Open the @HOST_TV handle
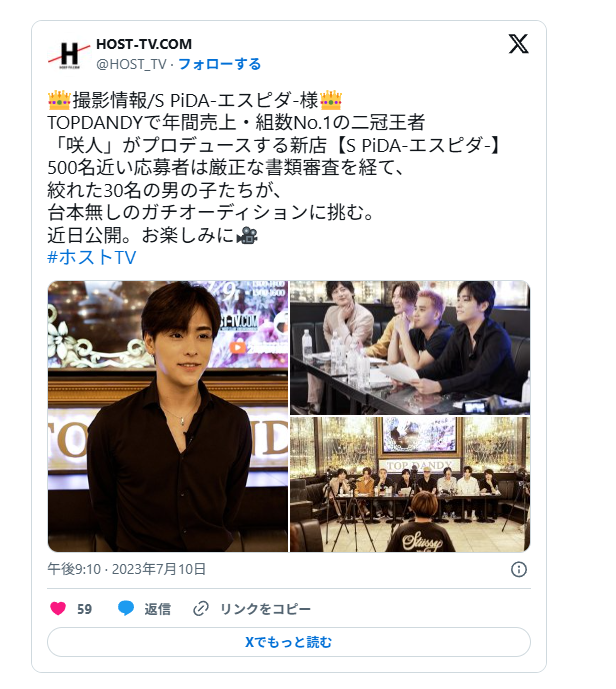The height and width of the screenshot is (689, 616). pos(131,64)
